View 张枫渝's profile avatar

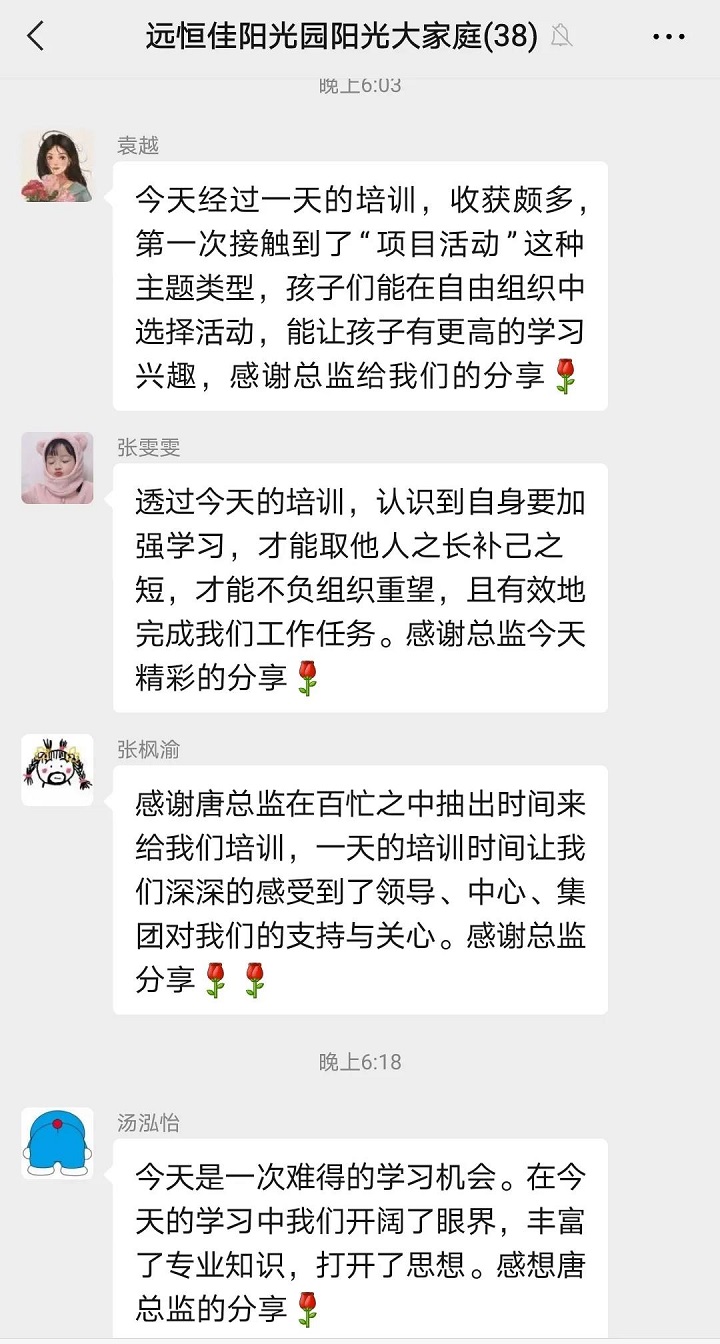pos(57,770)
